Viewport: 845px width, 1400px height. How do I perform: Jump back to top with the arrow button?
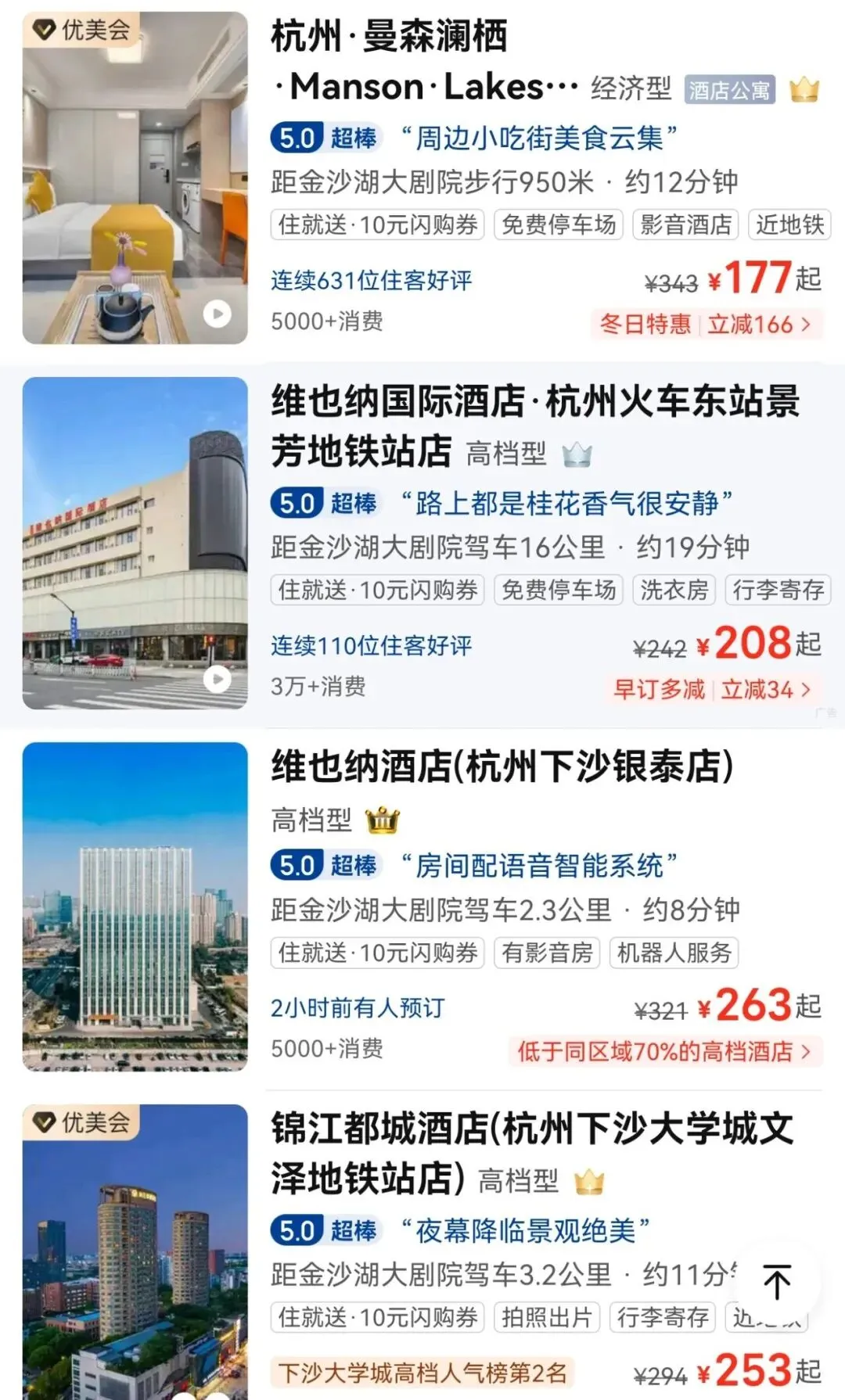[776, 1283]
